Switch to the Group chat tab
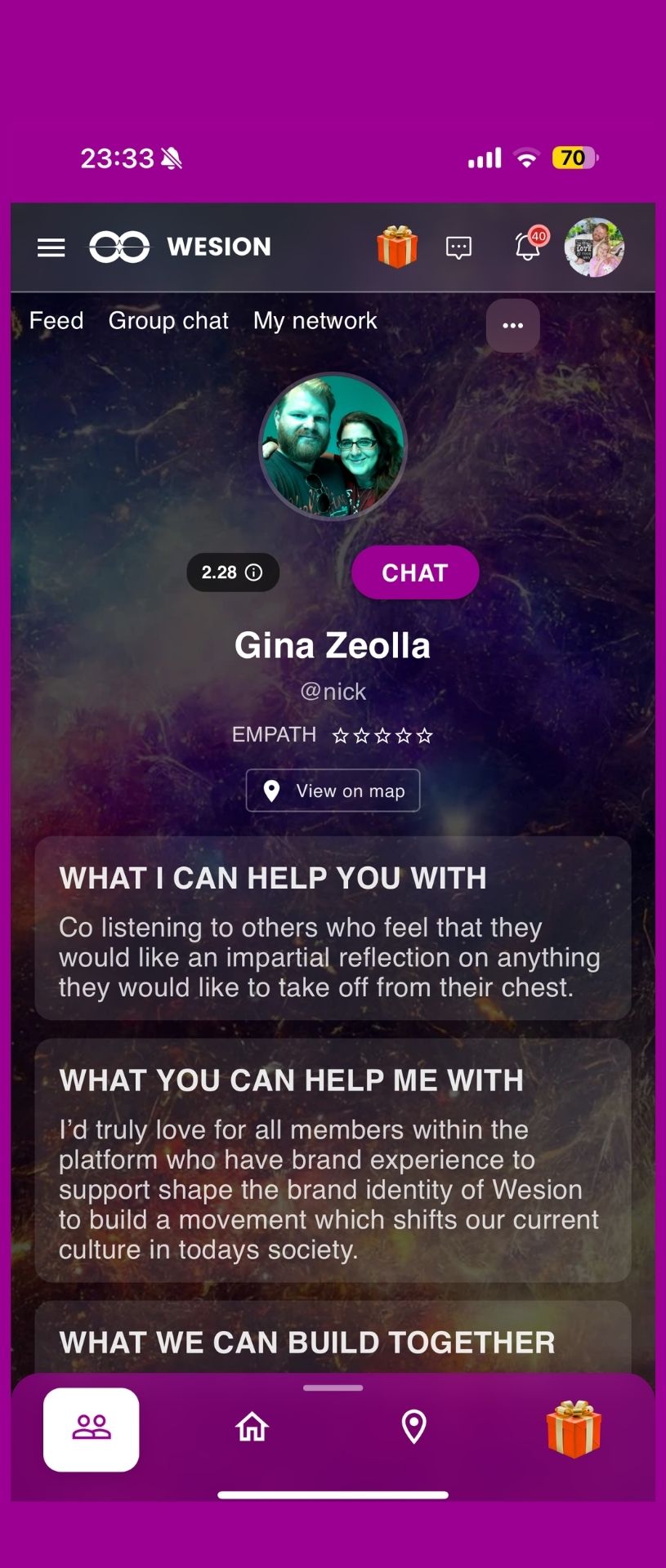This screenshot has height=1568, width=666. pos(168,321)
